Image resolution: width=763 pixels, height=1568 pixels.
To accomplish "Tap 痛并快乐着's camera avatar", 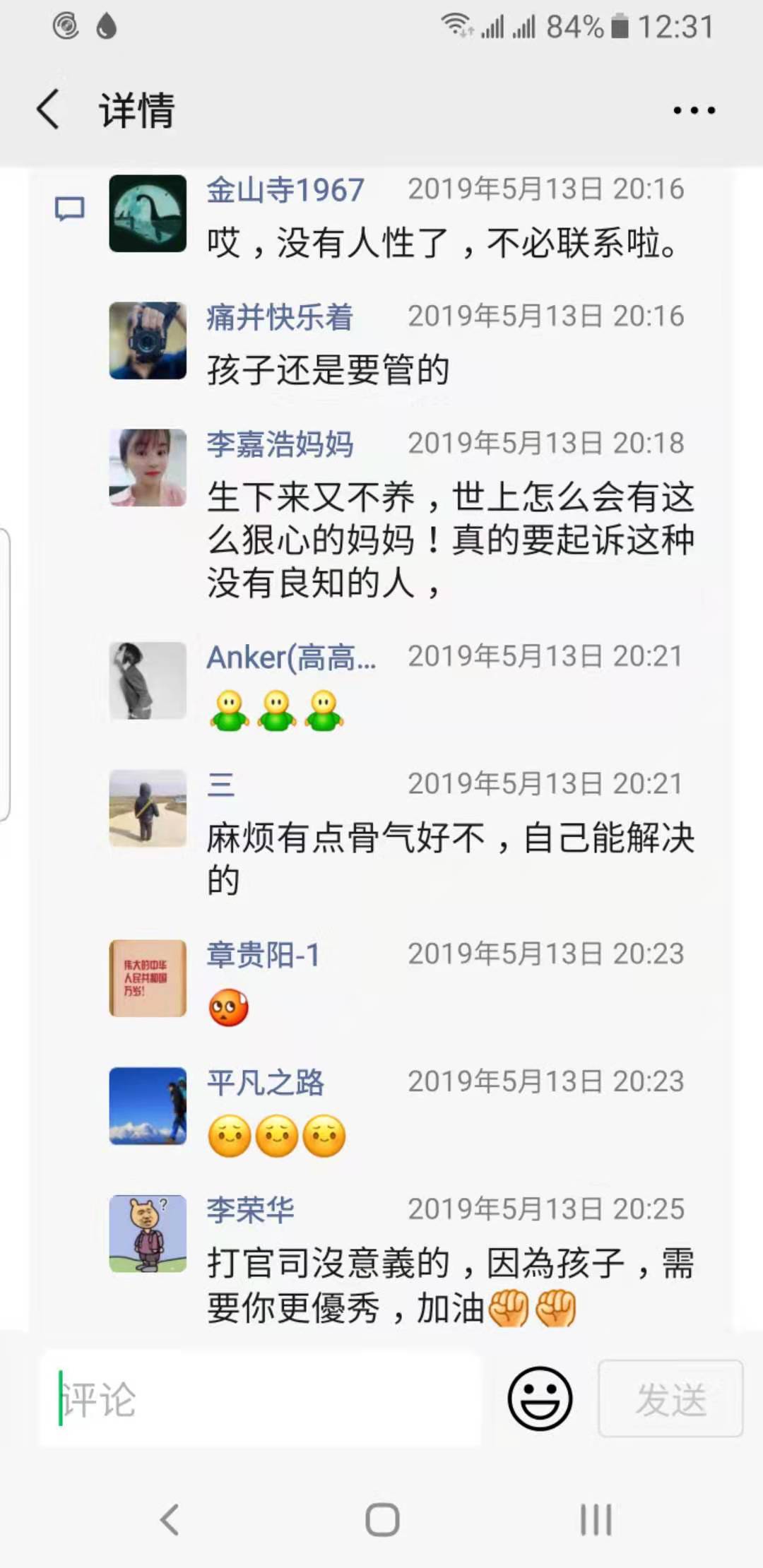I will click(148, 340).
